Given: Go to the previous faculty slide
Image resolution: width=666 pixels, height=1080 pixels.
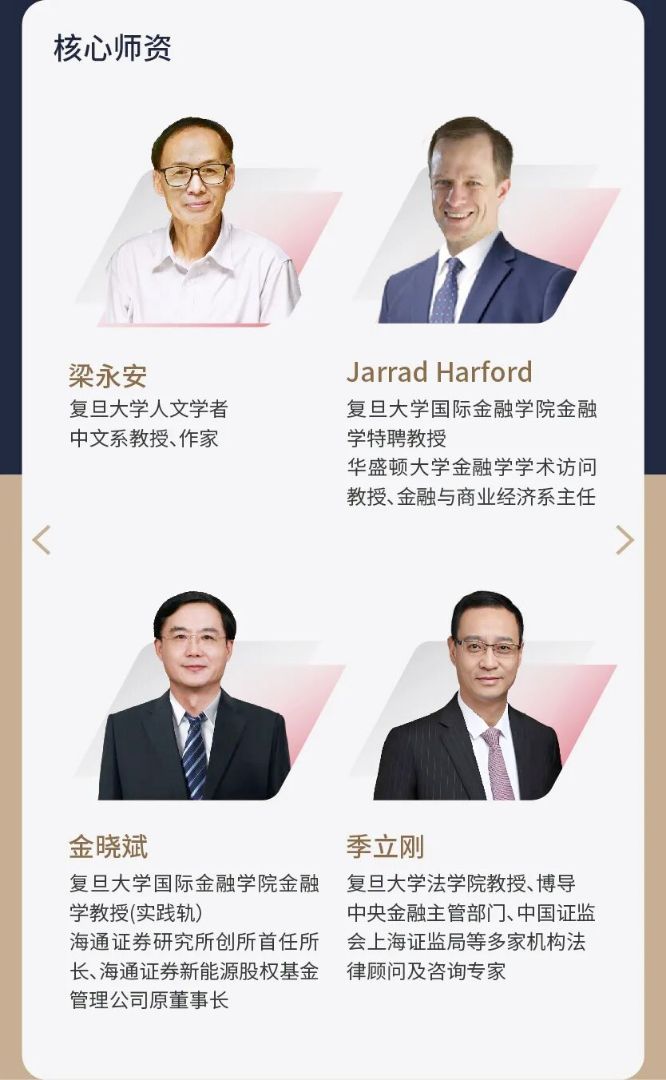Looking at the screenshot, I should (x=41, y=539).
